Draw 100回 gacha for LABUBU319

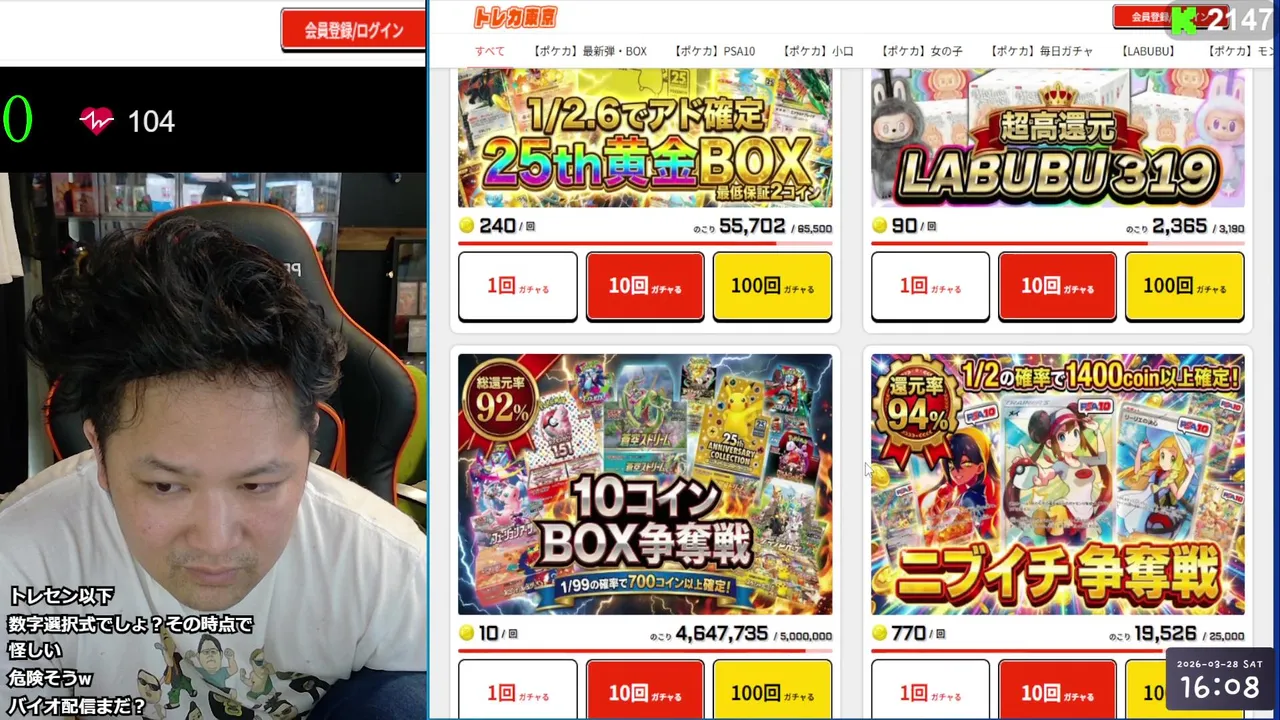pos(1184,286)
